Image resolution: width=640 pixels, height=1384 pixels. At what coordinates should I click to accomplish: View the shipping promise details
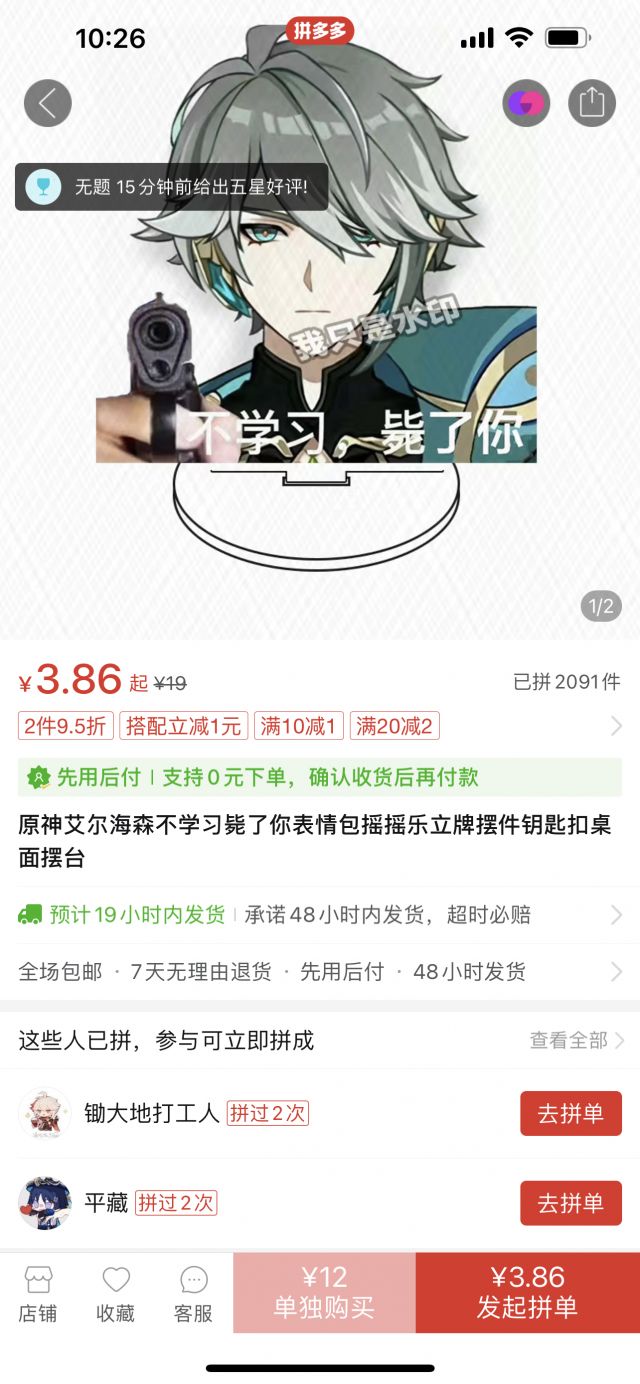click(320, 915)
